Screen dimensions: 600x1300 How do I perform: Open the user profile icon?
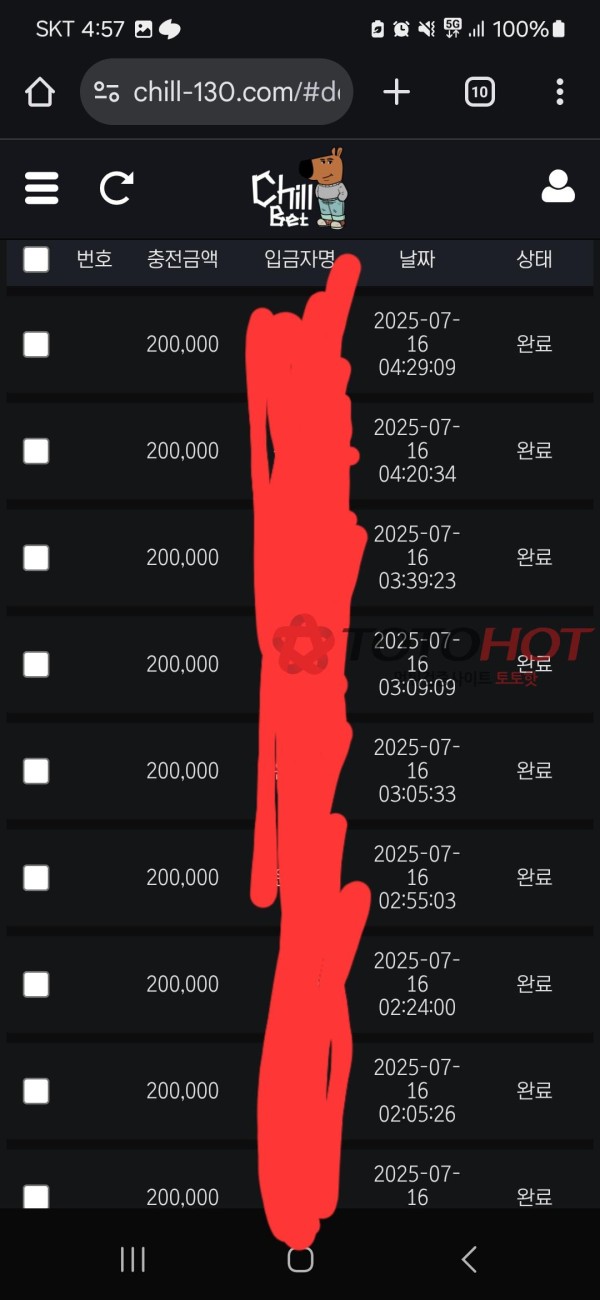tap(557, 187)
